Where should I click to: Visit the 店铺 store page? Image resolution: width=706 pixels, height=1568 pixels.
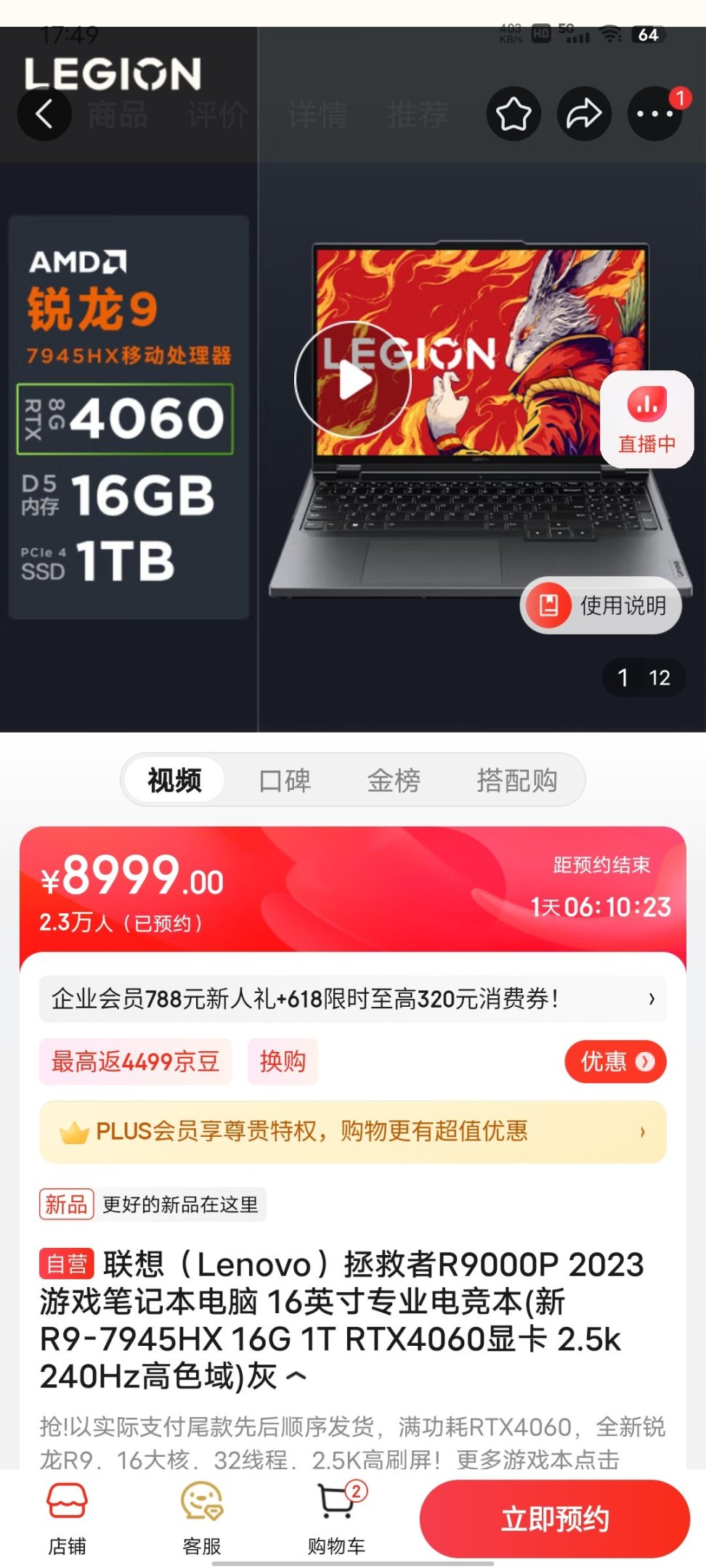67,1519
